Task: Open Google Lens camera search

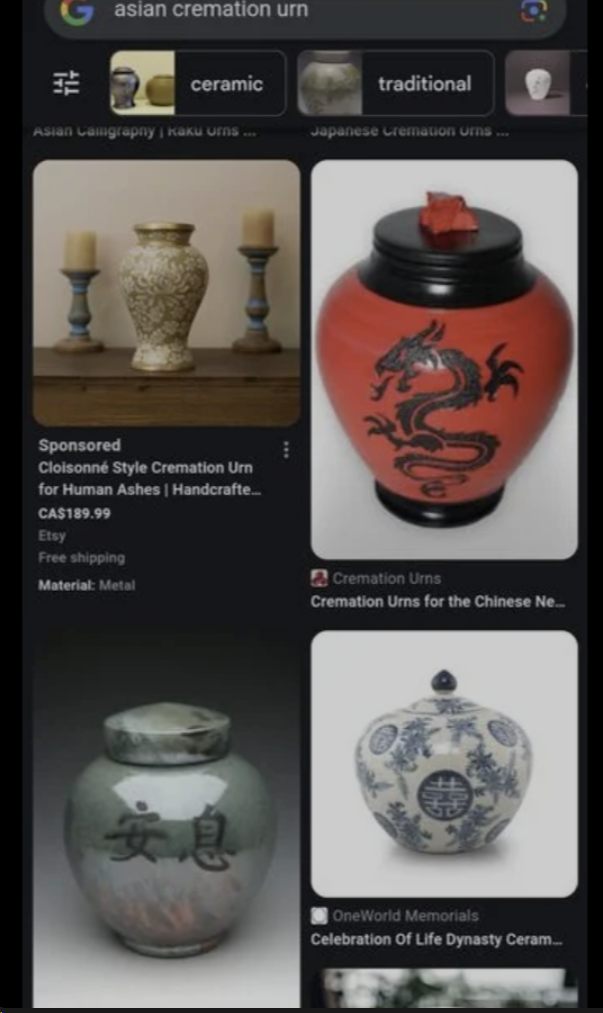Action: coord(534,11)
